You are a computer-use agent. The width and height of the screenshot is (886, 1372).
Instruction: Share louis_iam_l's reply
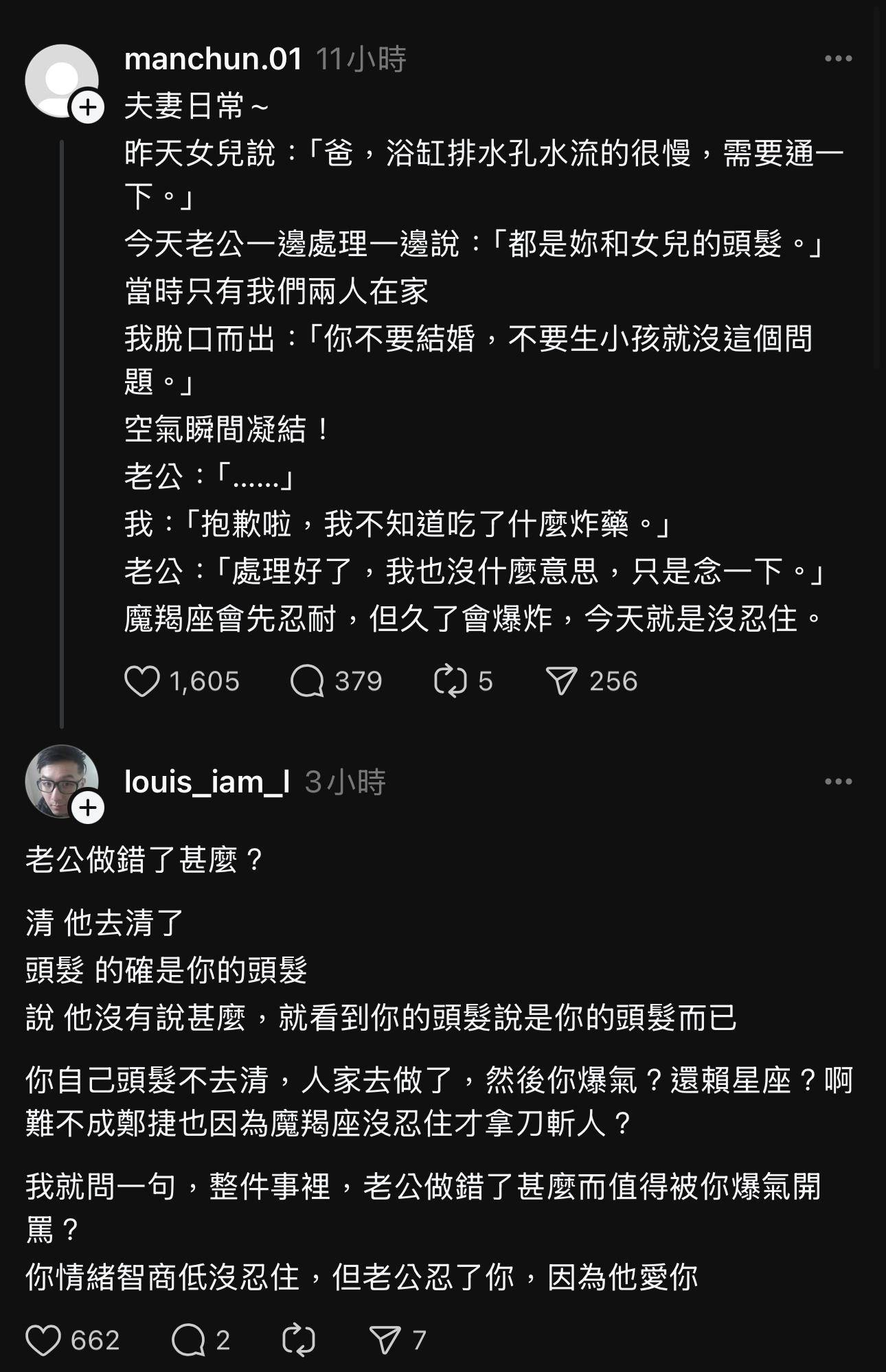pyautogui.click(x=385, y=1340)
